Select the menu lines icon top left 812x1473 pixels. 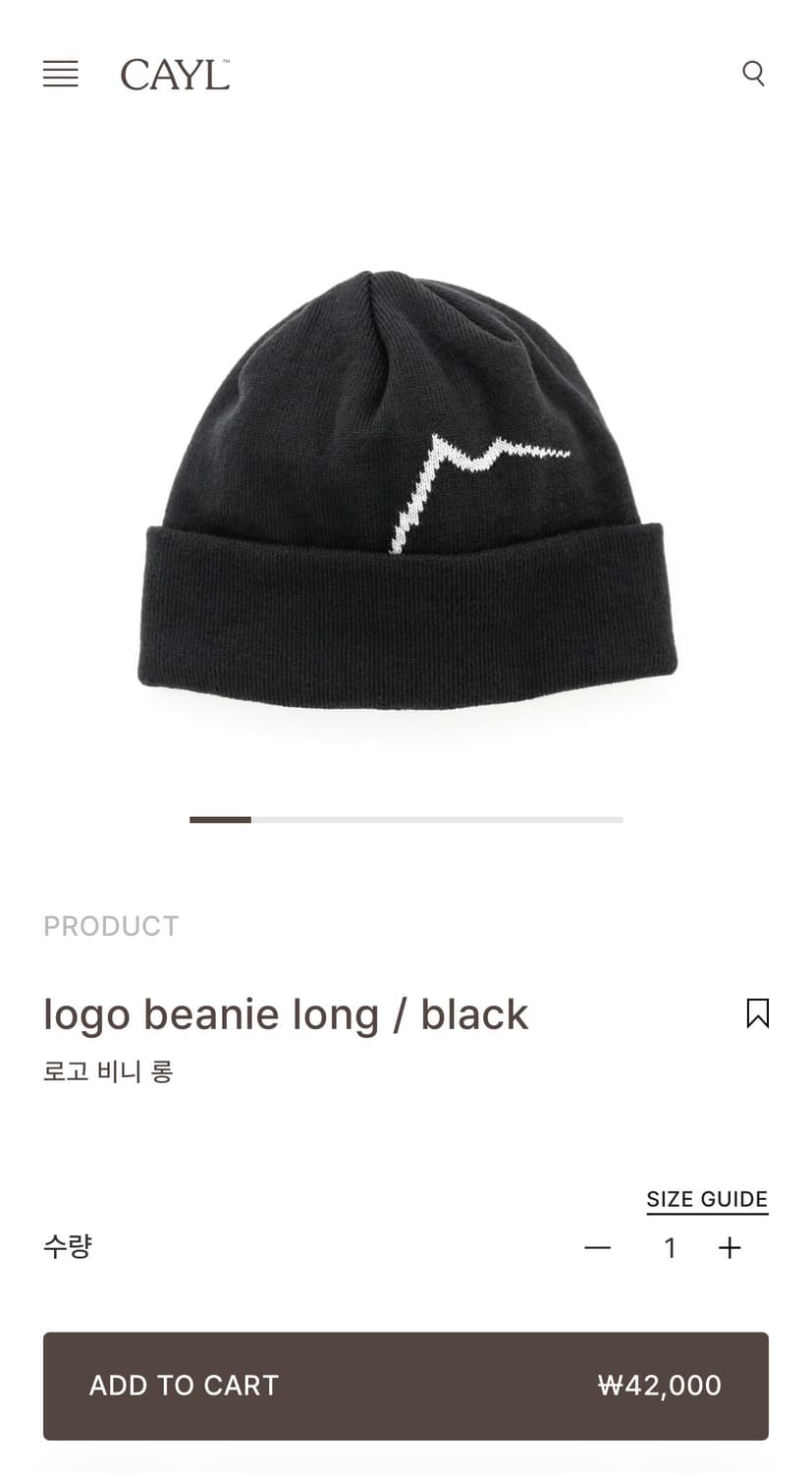coord(60,74)
